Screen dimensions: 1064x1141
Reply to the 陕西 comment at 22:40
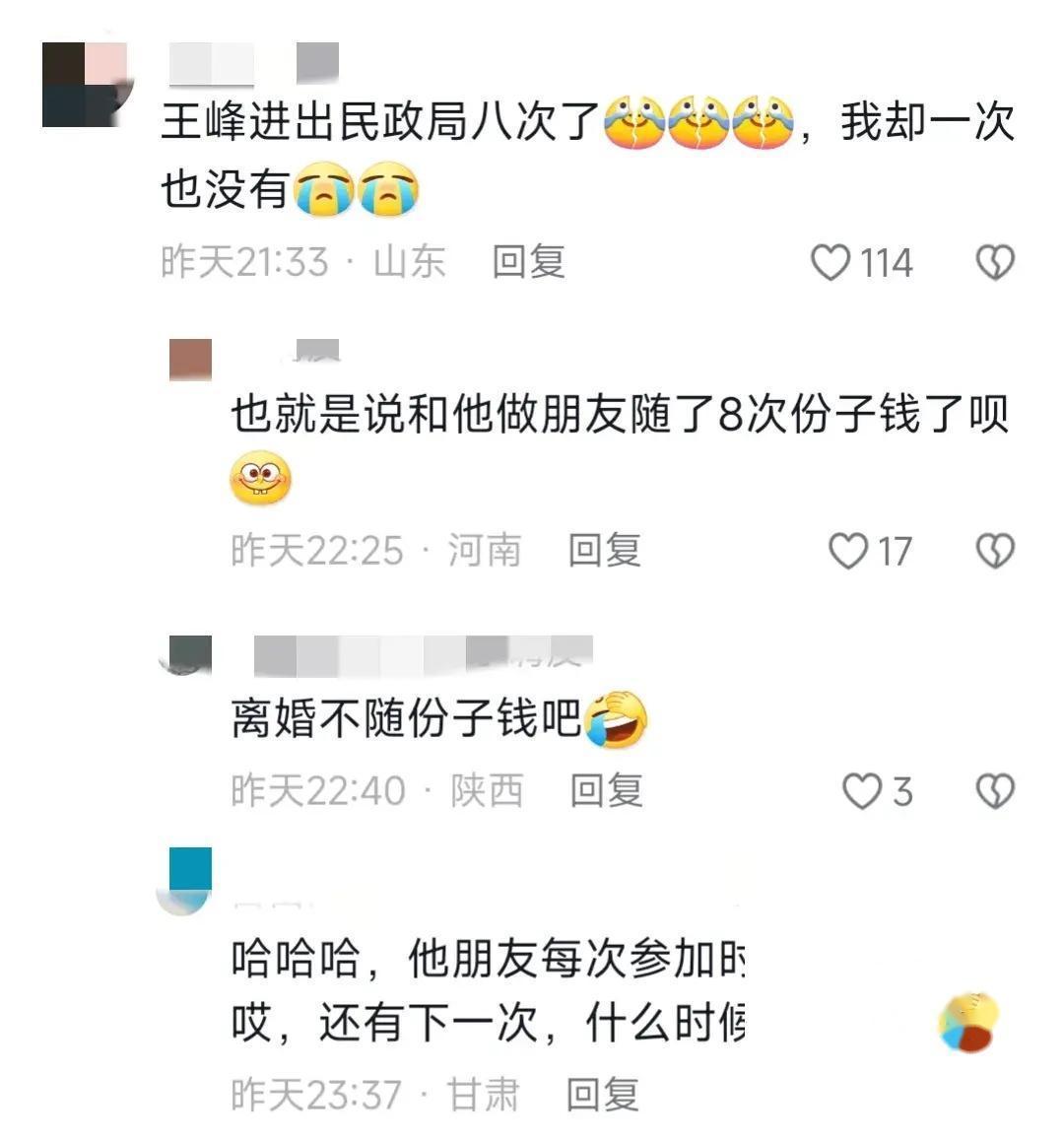606,791
